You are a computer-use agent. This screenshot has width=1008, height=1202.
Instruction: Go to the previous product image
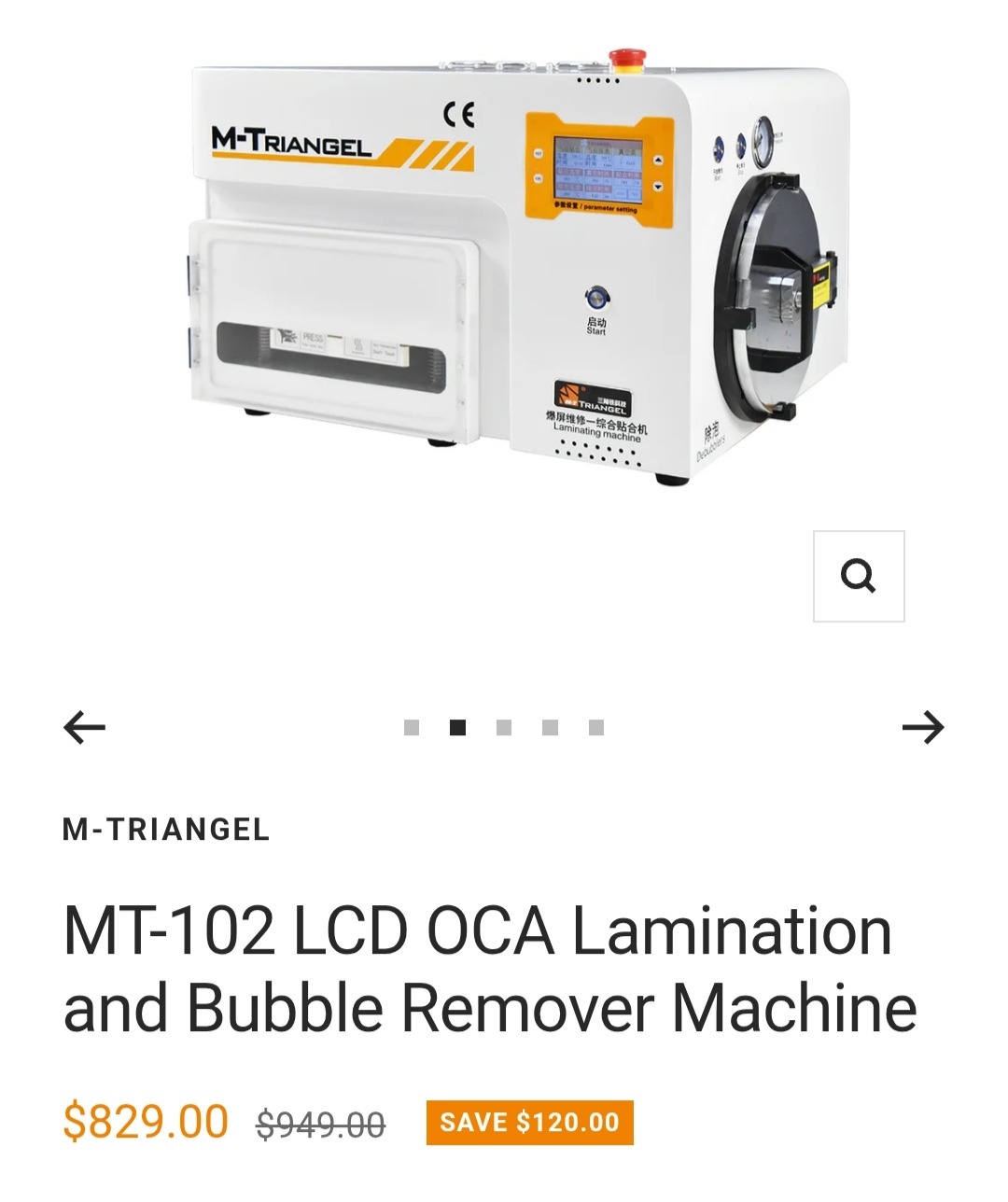84,727
